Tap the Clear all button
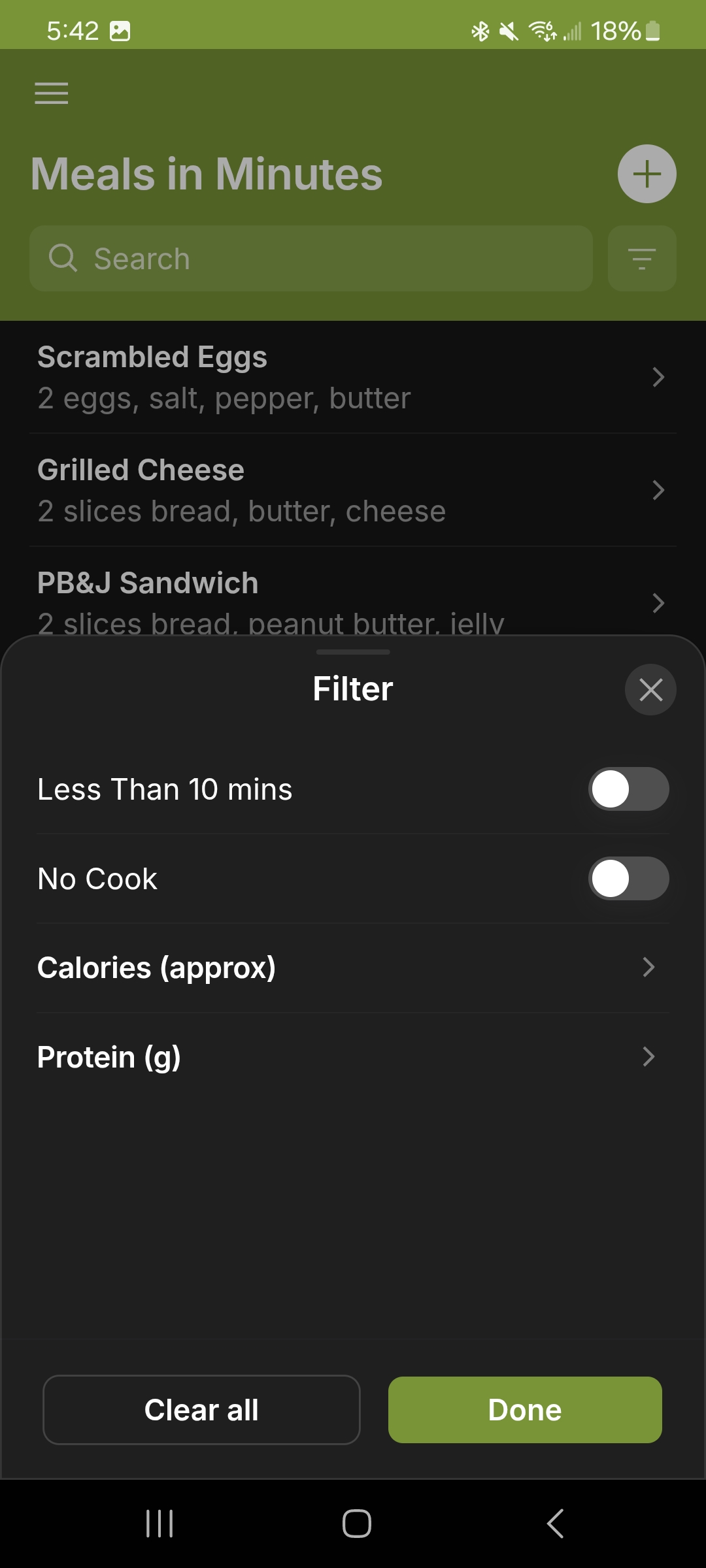The height and width of the screenshot is (1568, 706). click(201, 1410)
